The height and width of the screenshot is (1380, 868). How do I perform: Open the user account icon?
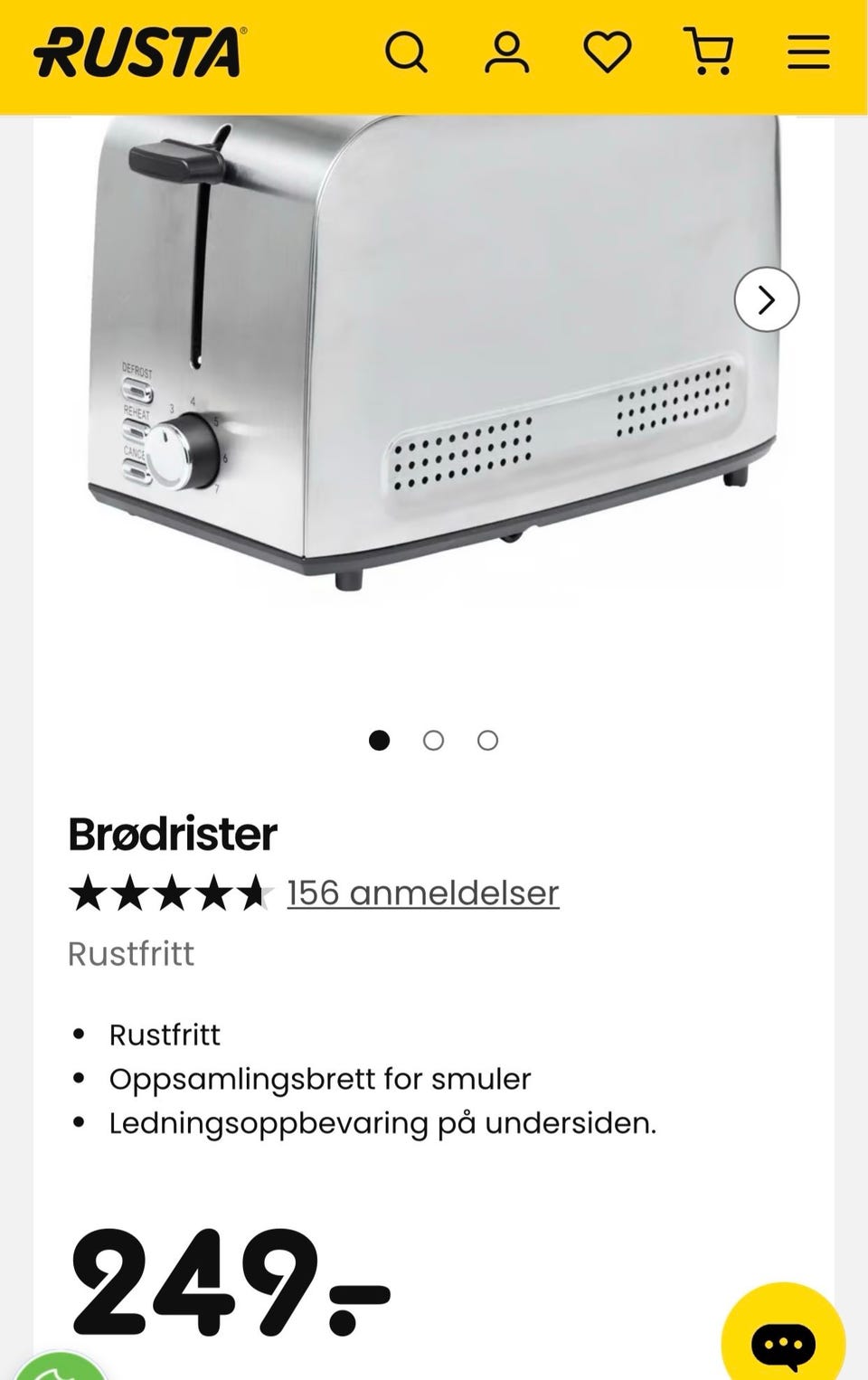[506, 52]
